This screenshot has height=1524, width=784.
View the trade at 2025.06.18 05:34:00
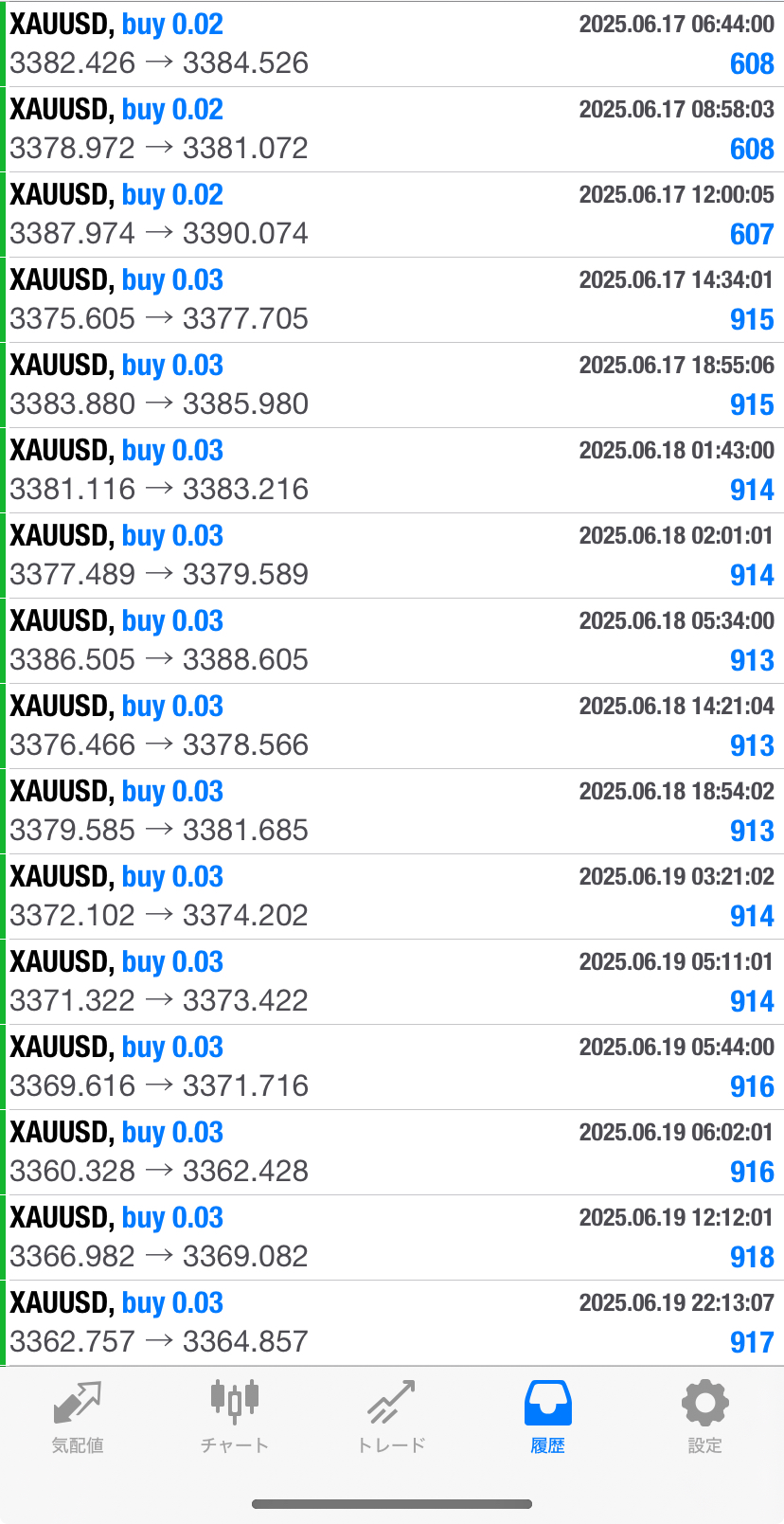click(x=392, y=641)
